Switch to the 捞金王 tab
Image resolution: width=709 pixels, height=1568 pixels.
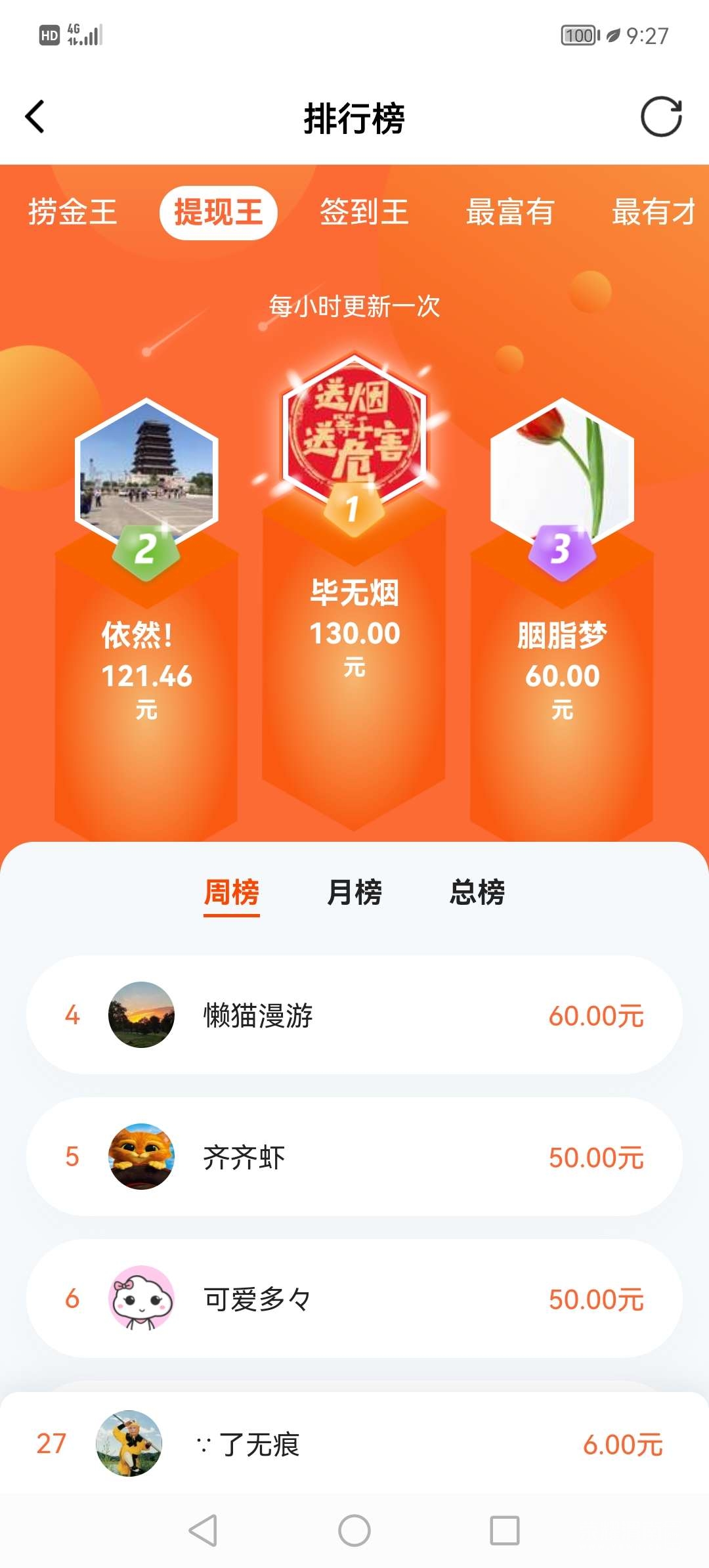click(x=72, y=212)
